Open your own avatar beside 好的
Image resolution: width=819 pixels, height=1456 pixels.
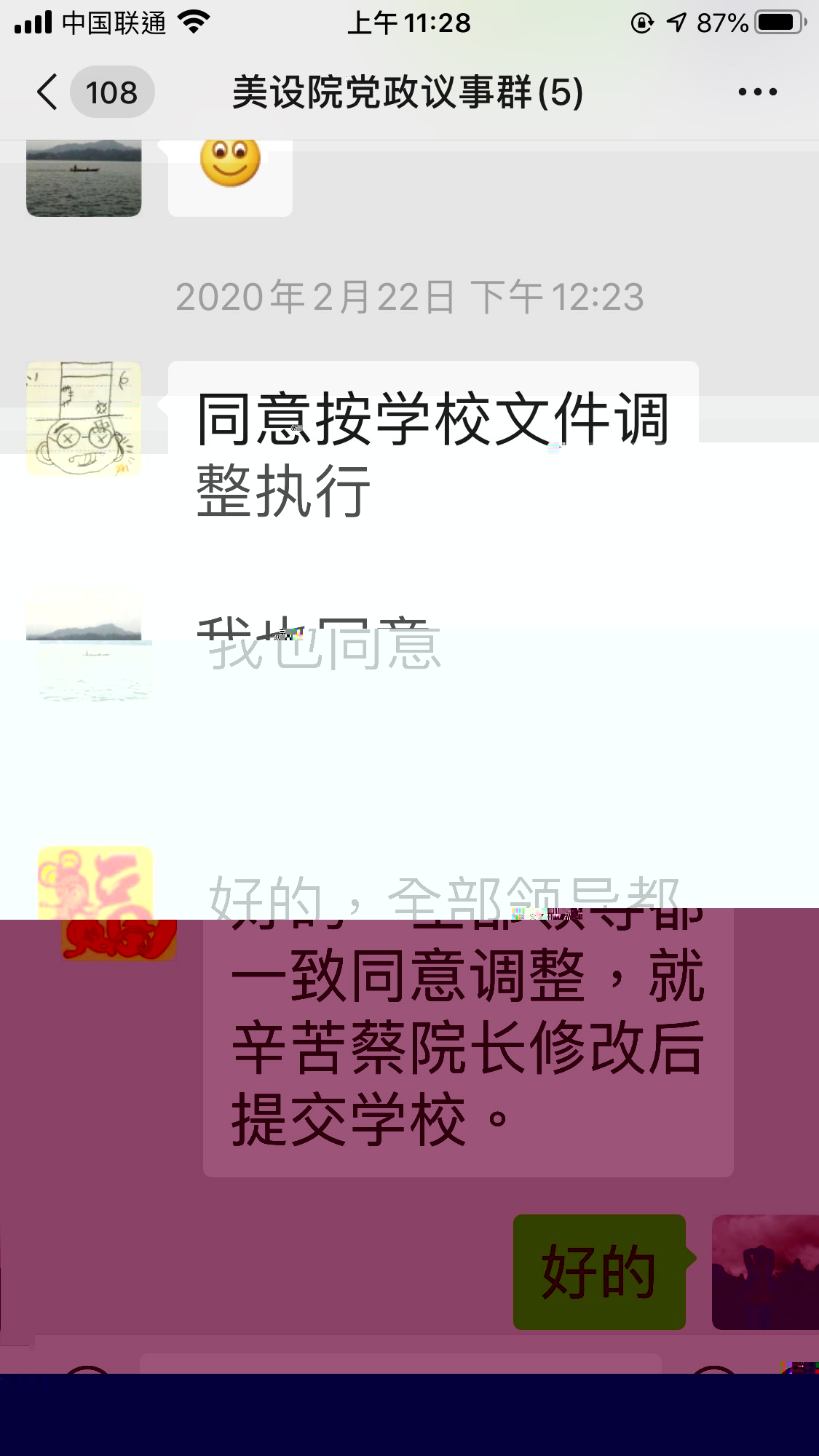coord(764,1272)
